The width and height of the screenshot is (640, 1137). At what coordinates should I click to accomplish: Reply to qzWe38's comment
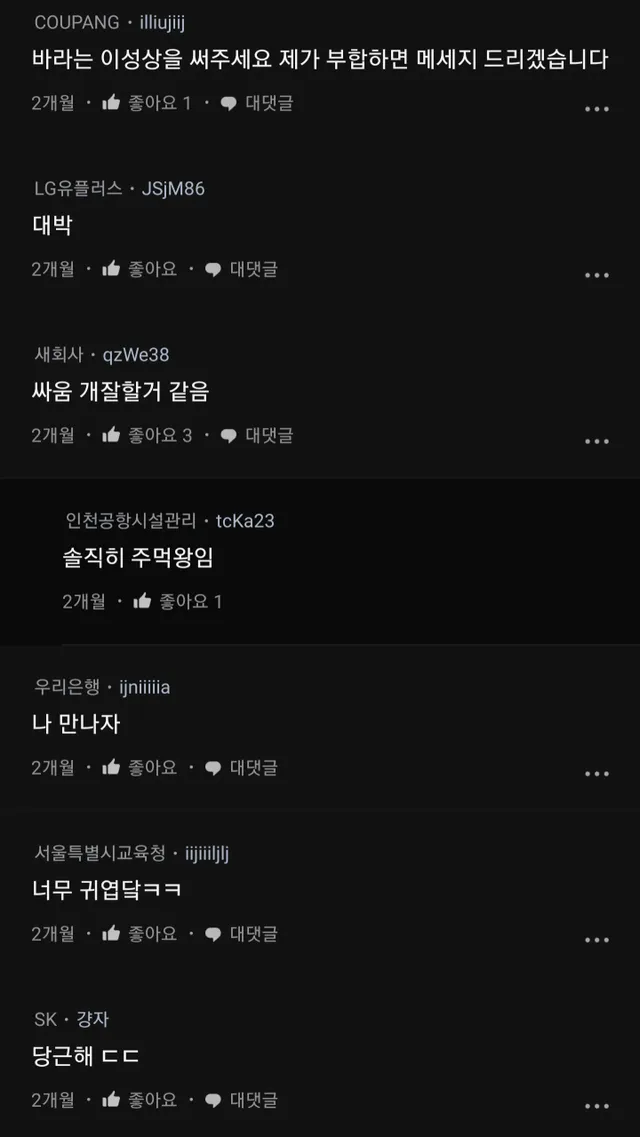point(256,435)
